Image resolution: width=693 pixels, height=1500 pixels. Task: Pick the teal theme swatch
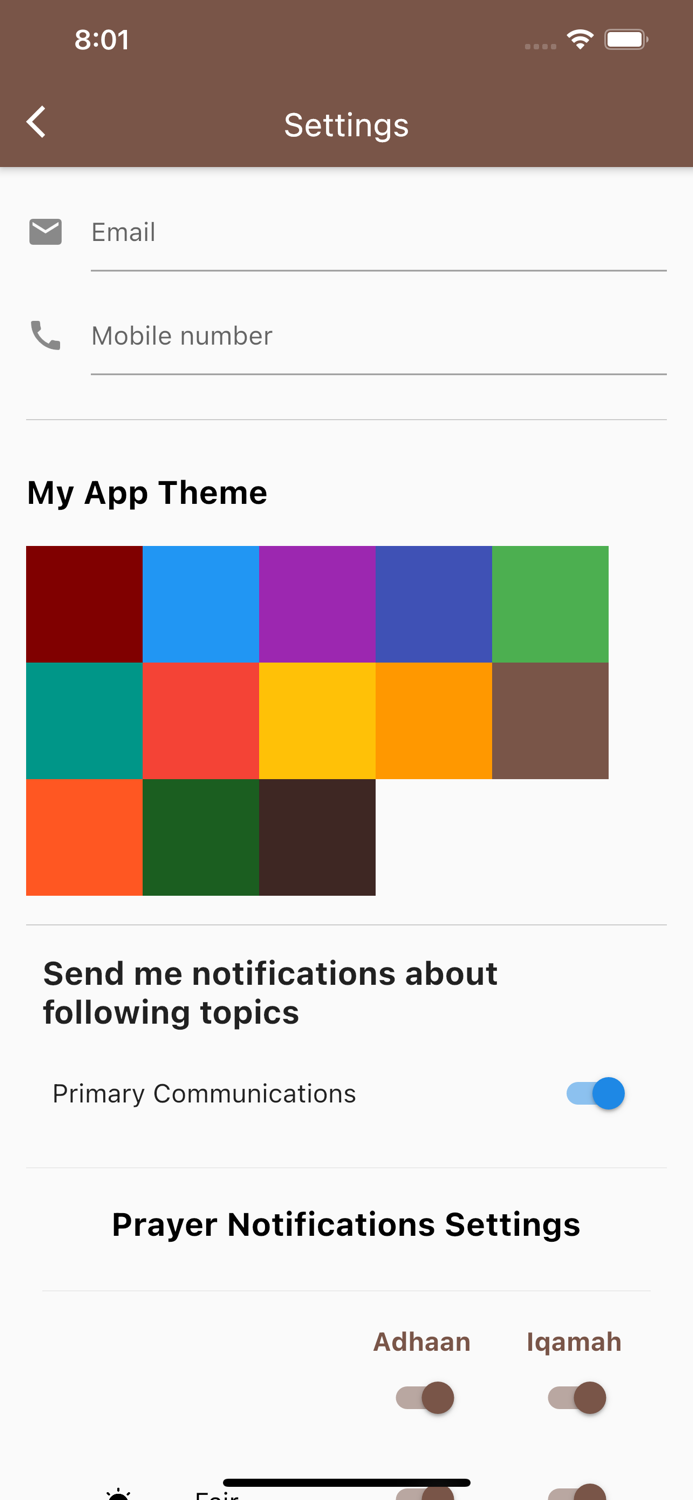click(x=84, y=721)
